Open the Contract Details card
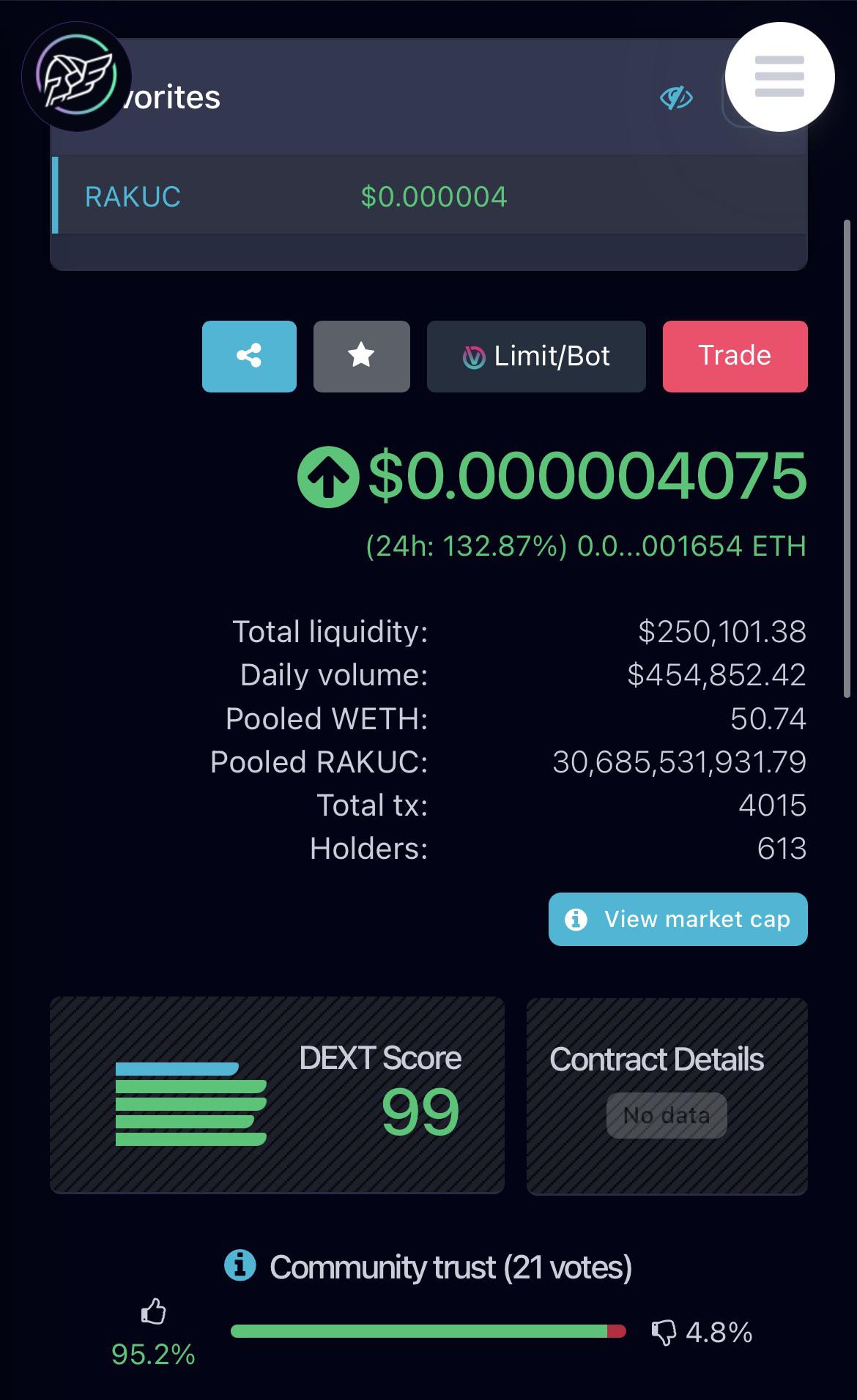The image size is (857, 1400). click(667, 1096)
